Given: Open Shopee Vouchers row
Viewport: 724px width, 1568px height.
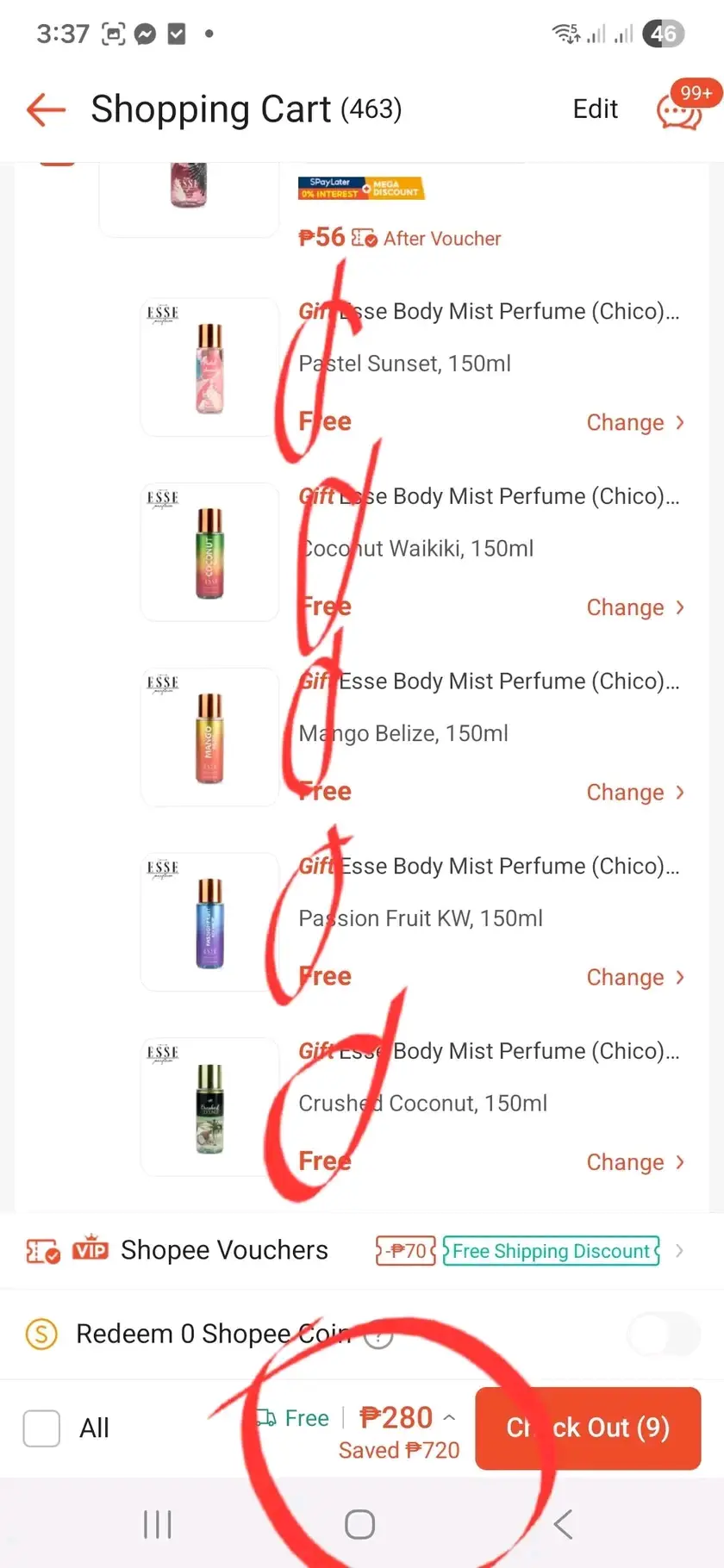Looking at the screenshot, I should point(362,1250).
